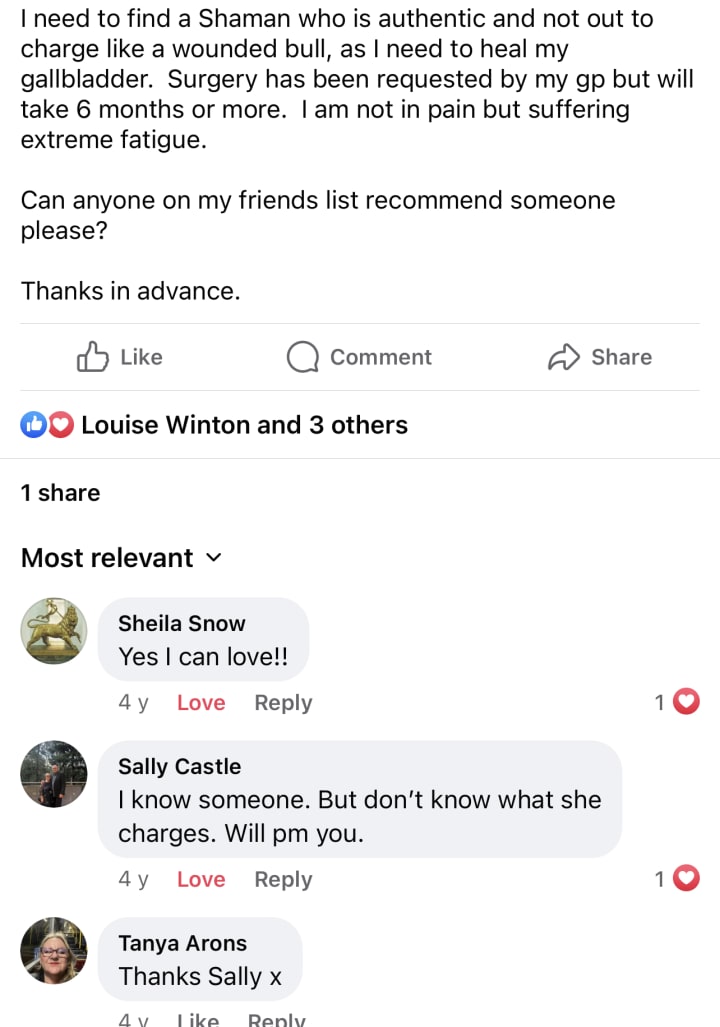View reactions on Sheila Snow's comment
720x1027 pixels.
[677, 703]
